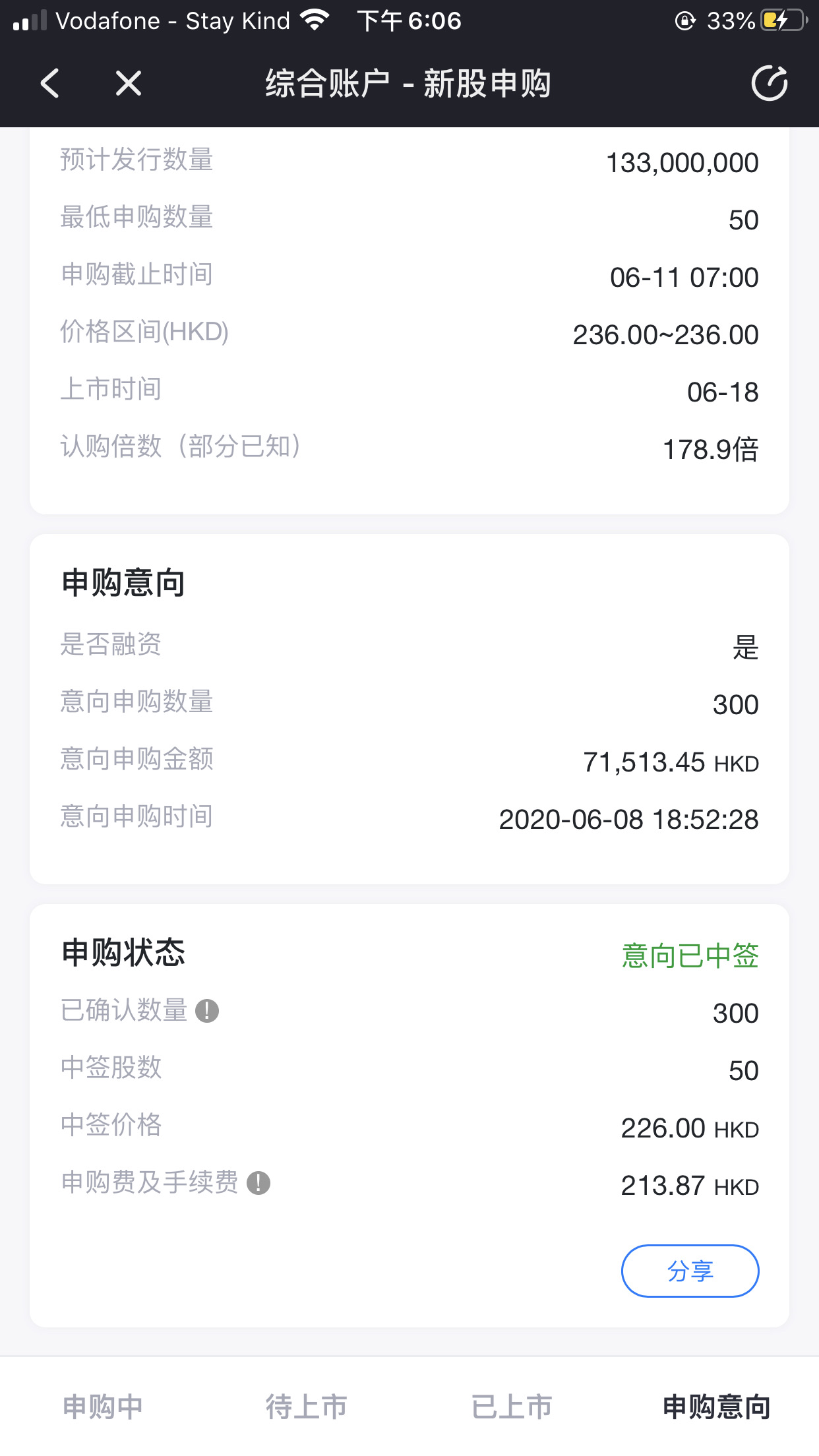The height and width of the screenshot is (1456, 819).
Task: Refresh the page with the top-right icon
Action: [x=770, y=83]
